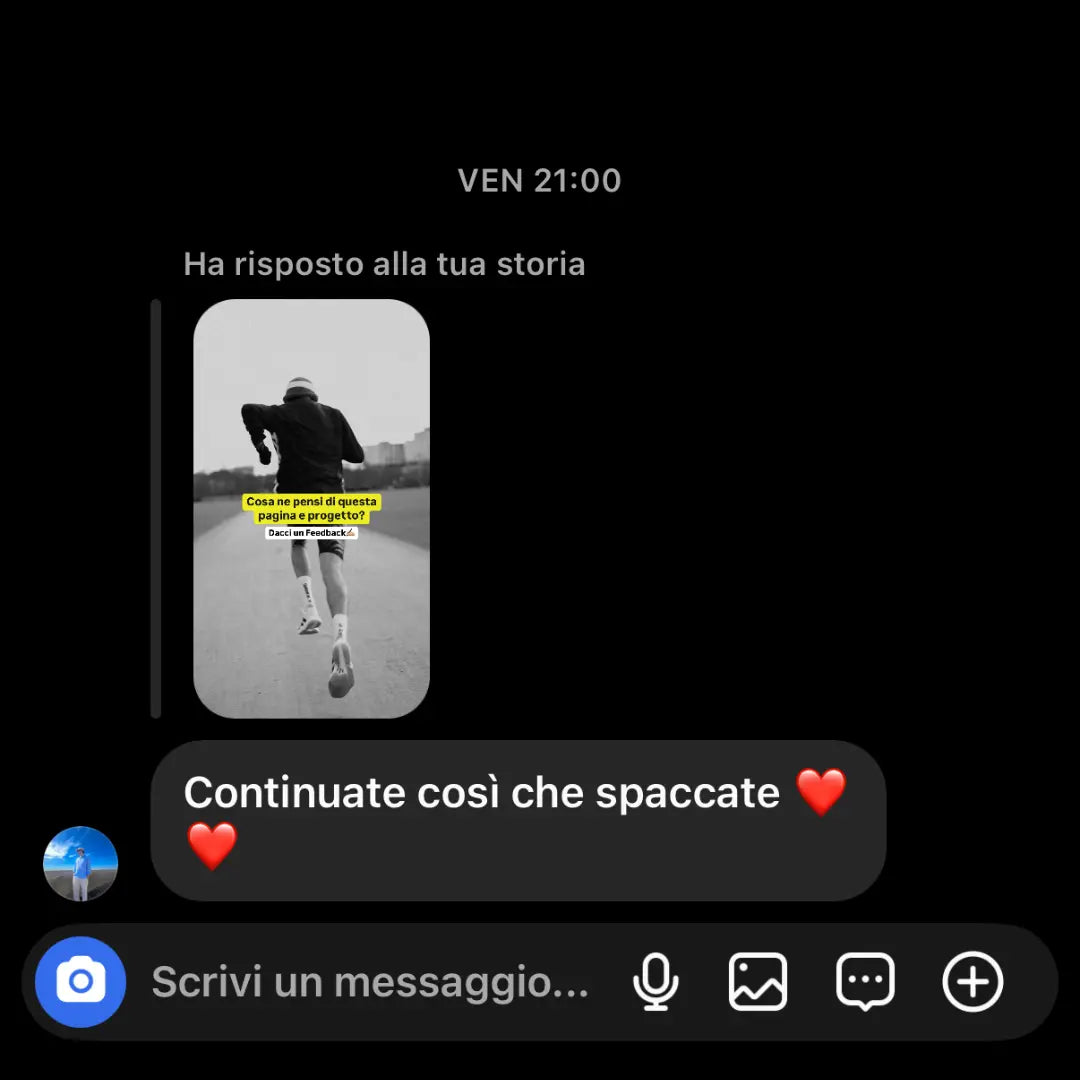Open more options with the plus icon

point(972,982)
